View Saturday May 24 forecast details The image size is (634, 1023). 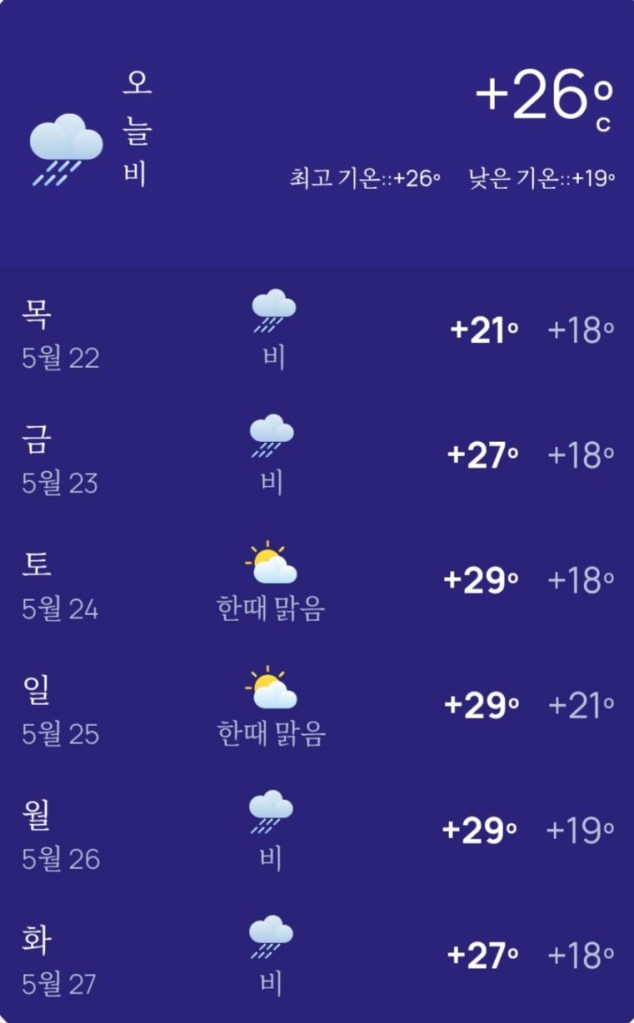click(x=316, y=581)
